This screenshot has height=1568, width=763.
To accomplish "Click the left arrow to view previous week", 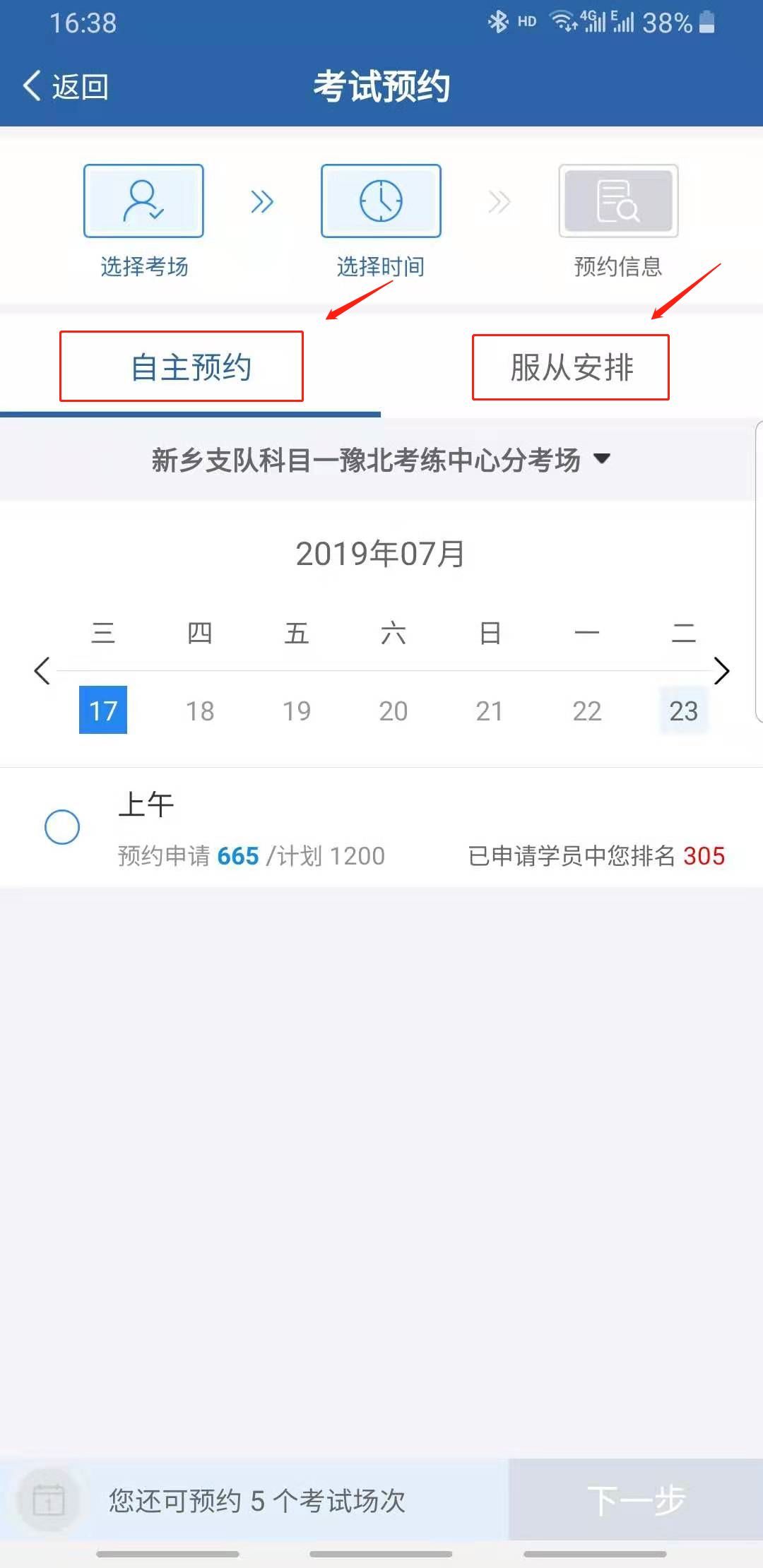I will tap(41, 672).
